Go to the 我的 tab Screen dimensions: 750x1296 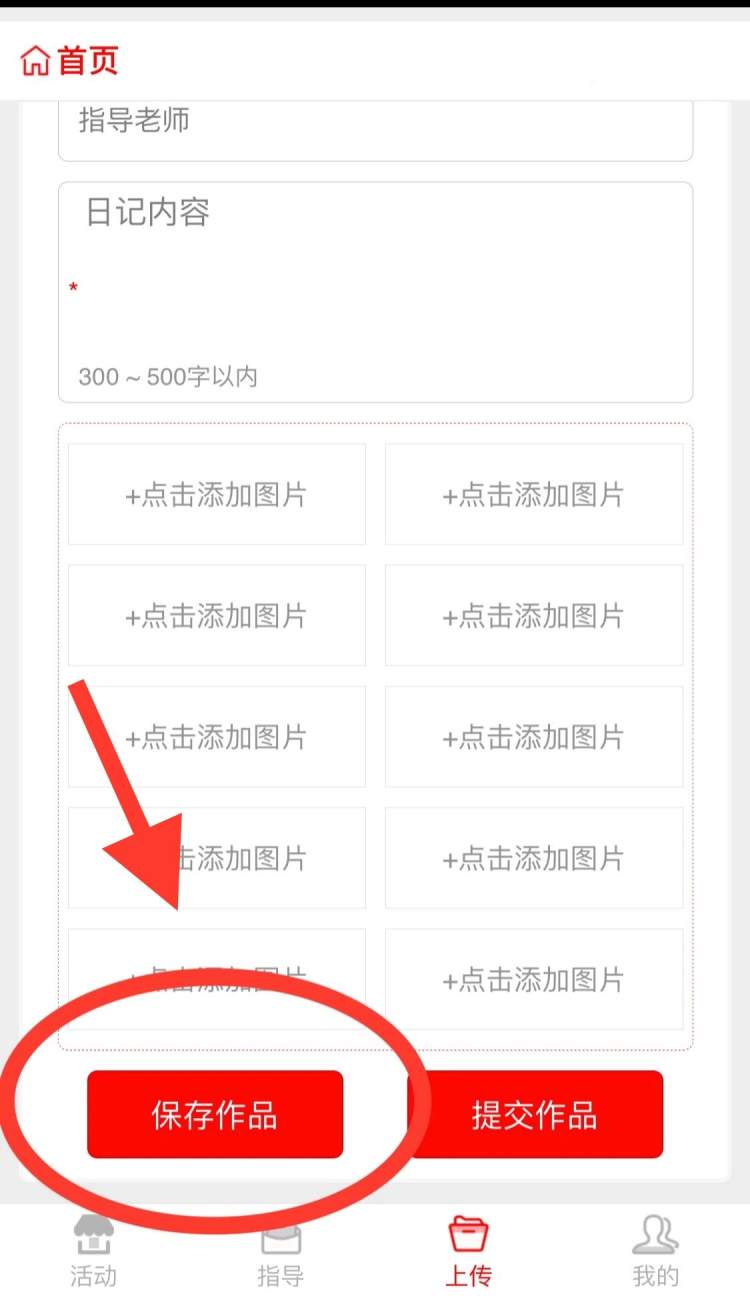655,1252
